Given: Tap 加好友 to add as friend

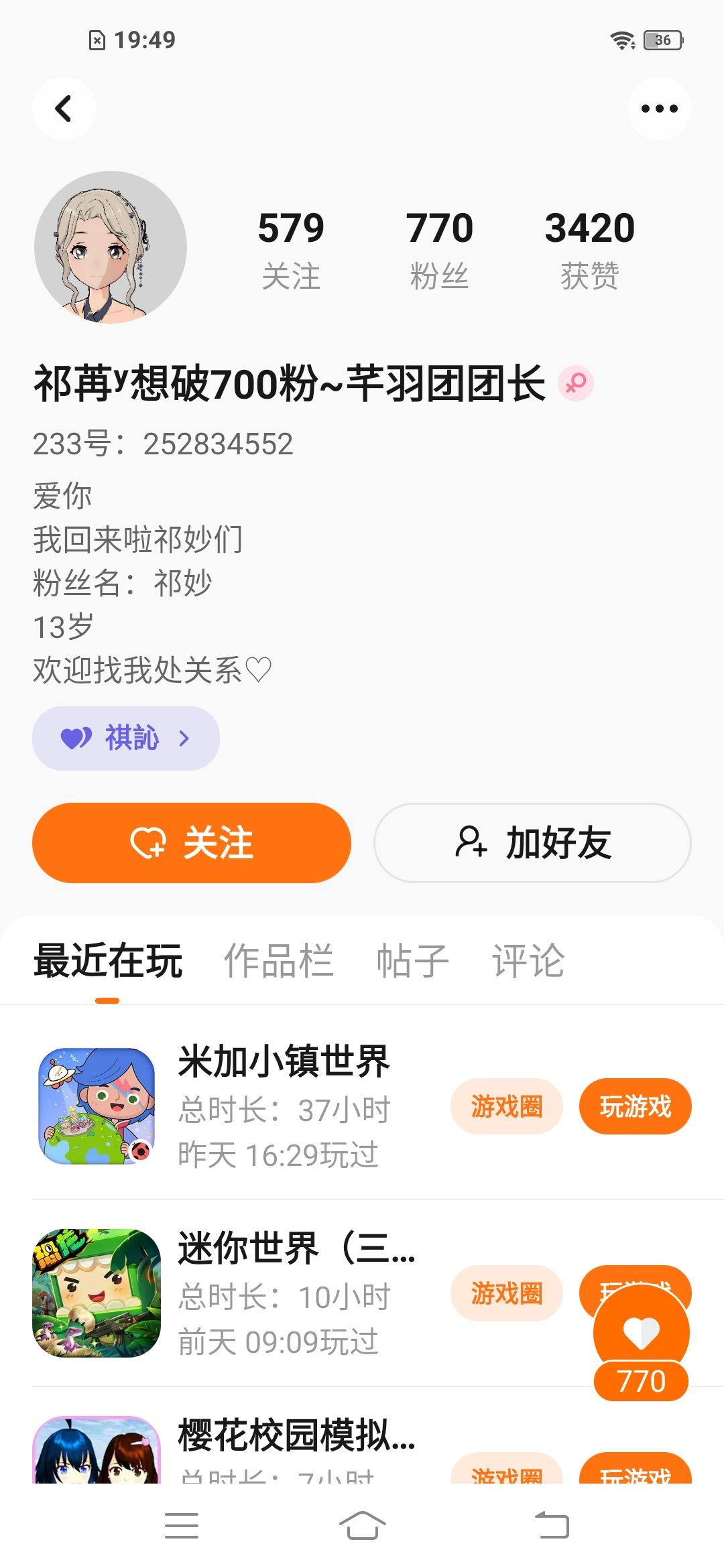Looking at the screenshot, I should [532, 842].
